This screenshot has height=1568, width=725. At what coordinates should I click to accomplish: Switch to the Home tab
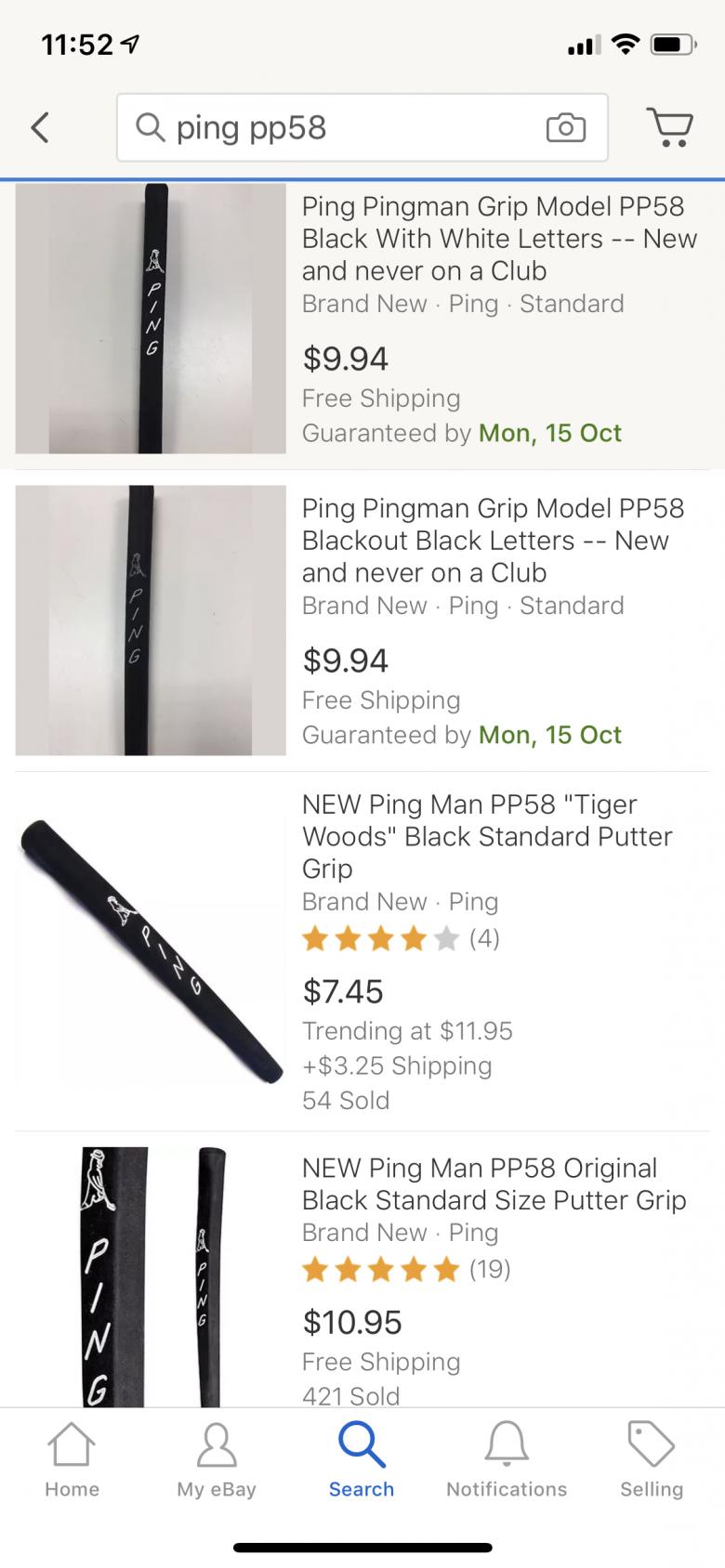tap(72, 1460)
